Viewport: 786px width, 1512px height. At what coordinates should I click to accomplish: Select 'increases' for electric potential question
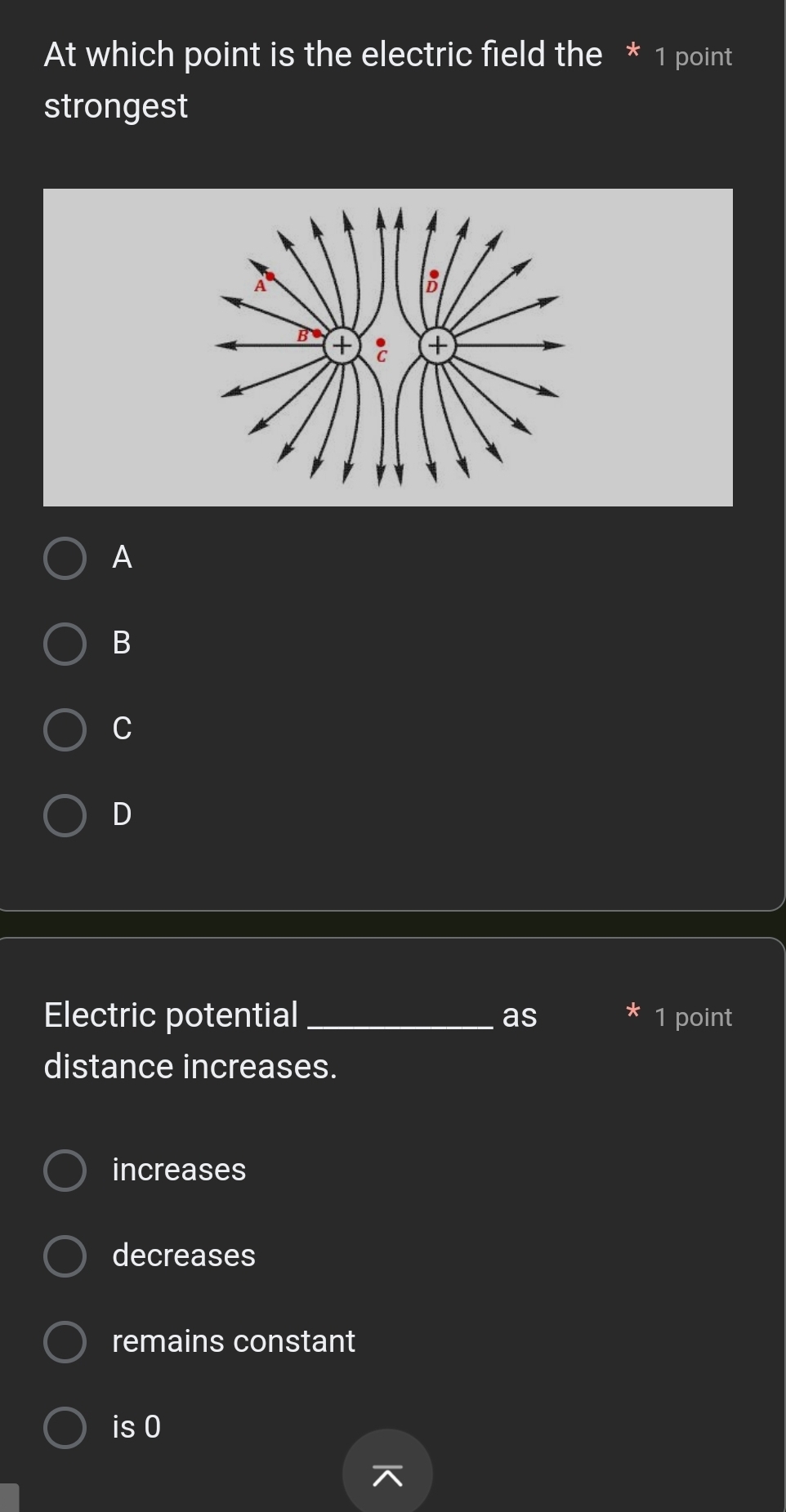click(x=65, y=1171)
